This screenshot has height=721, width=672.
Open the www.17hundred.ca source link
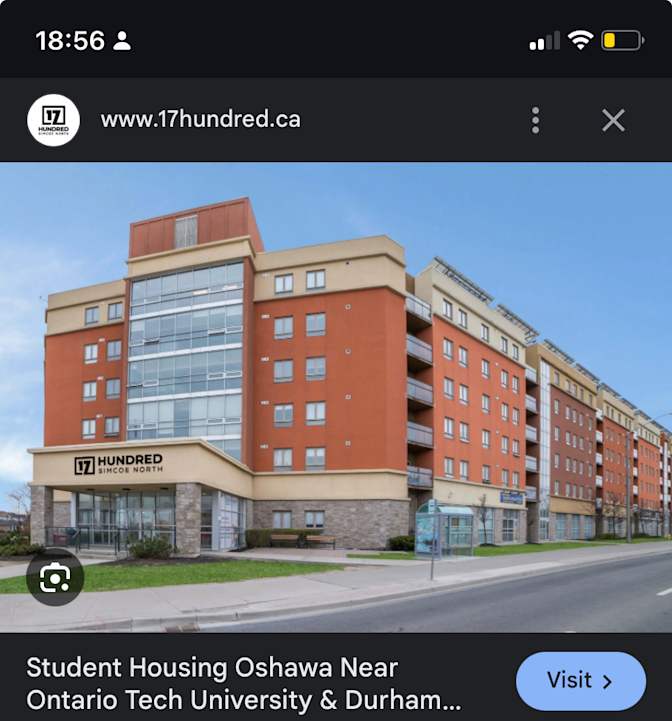point(200,120)
